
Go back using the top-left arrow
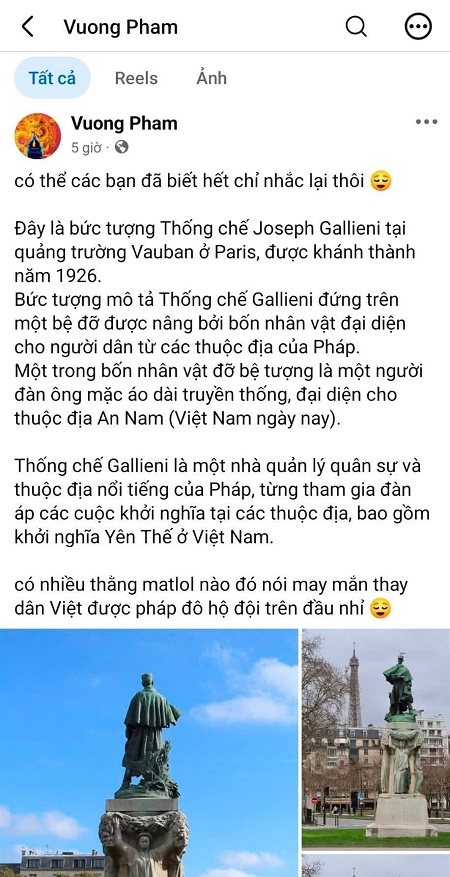27,26
